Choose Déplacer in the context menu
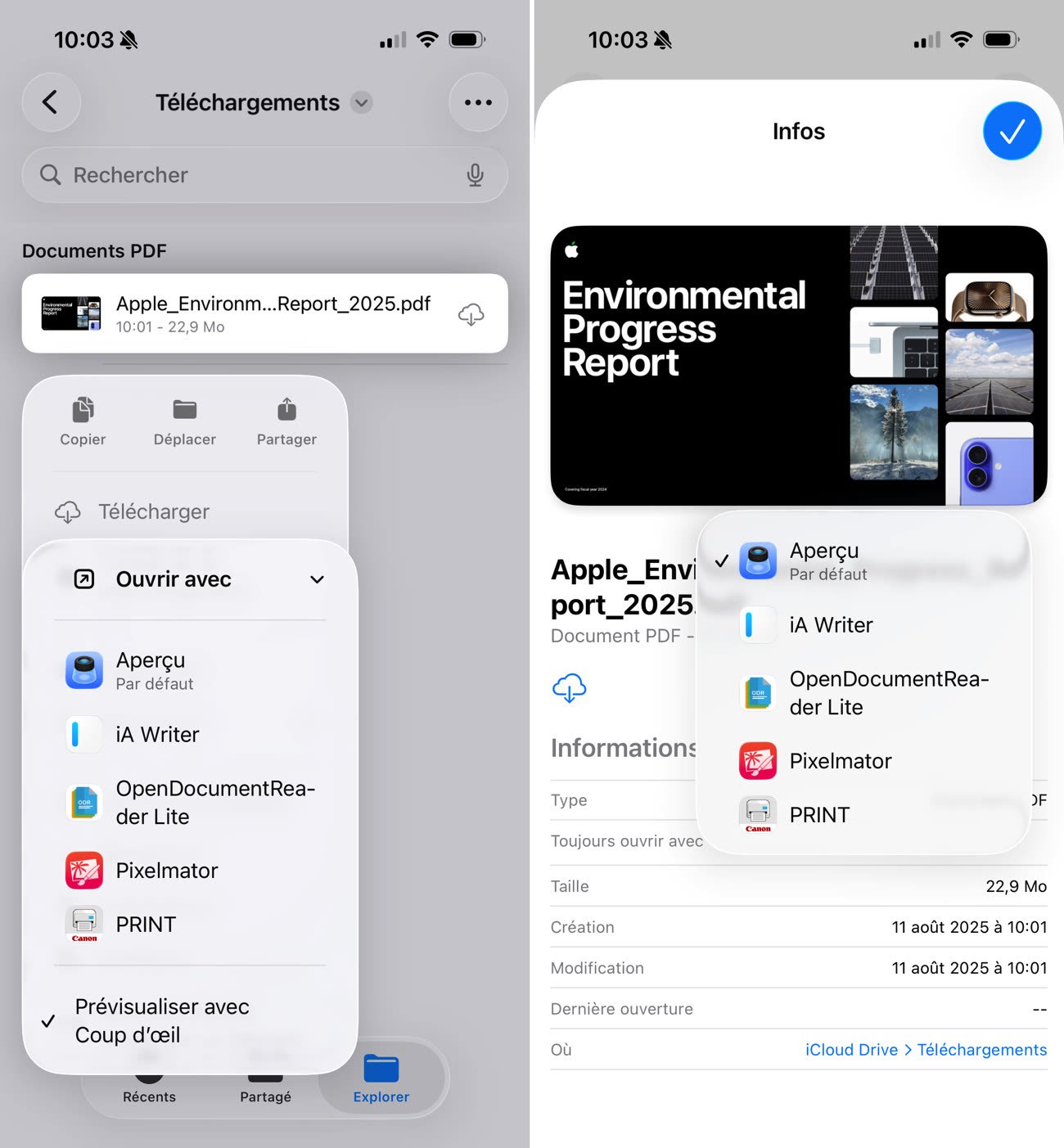 [x=185, y=421]
